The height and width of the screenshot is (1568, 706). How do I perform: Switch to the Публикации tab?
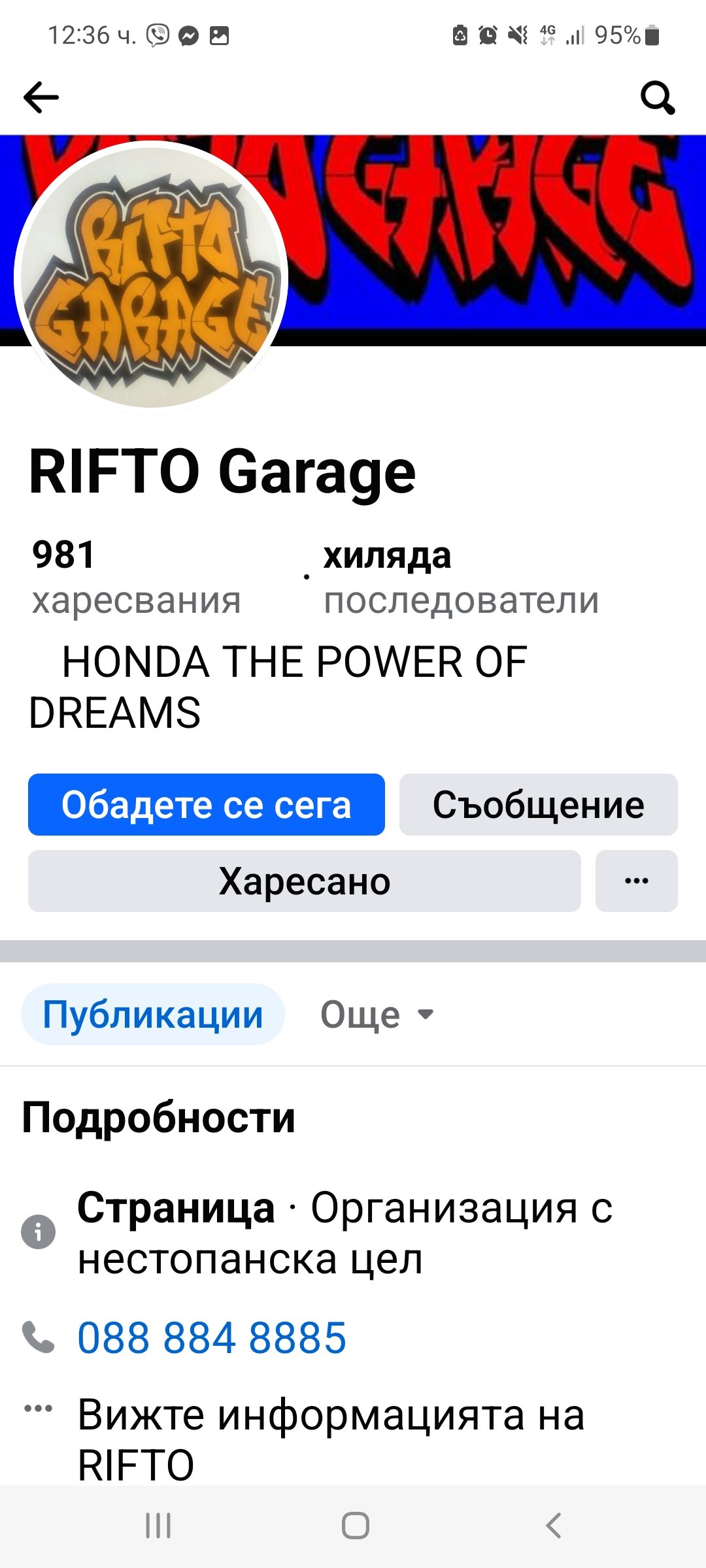pyautogui.click(x=153, y=1014)
